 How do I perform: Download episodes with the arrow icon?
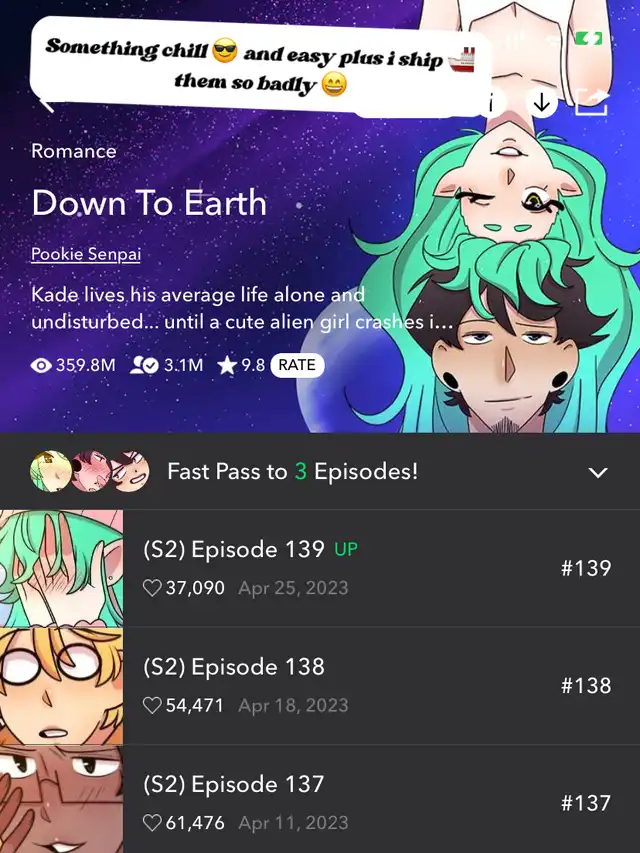point(541,102)
